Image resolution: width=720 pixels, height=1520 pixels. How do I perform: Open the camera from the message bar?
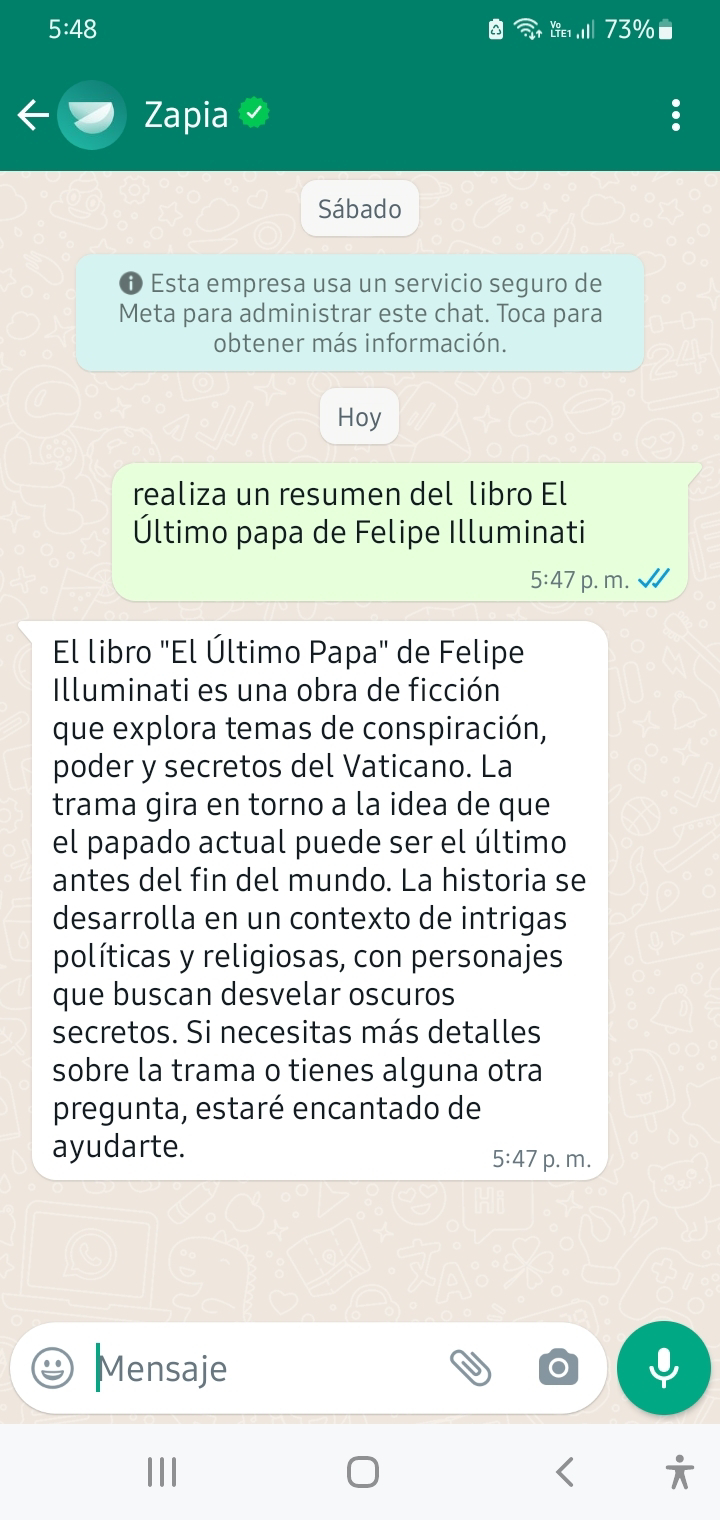pyautogui.click(x=558, y=1367)
